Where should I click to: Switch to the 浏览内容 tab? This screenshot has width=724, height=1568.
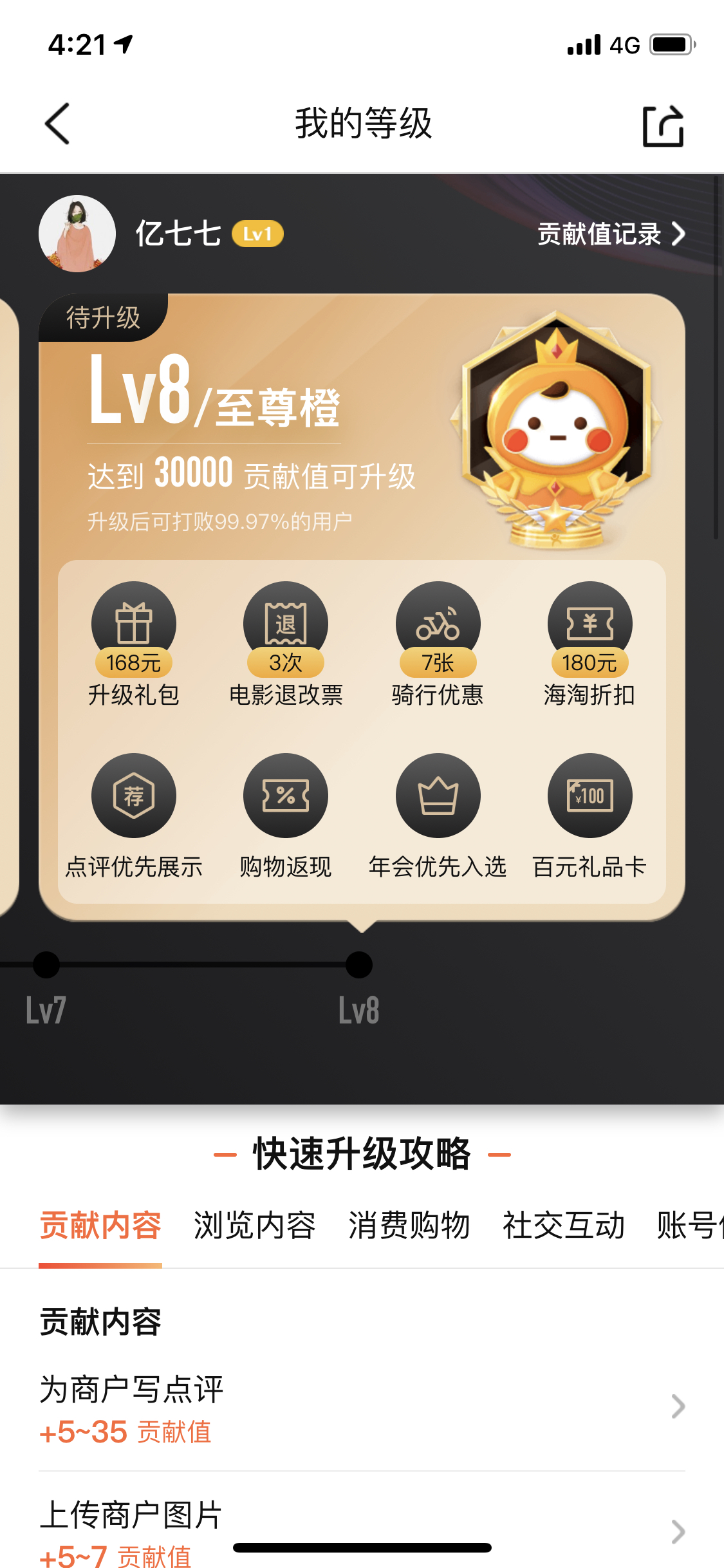tap(255, 1226)
